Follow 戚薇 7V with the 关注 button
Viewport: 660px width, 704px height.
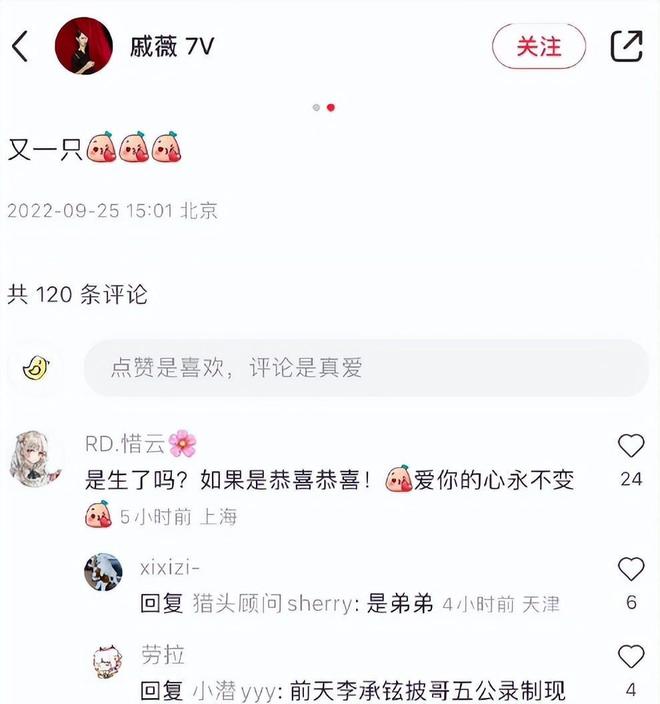pyautogui.click(x=538, y=46)
